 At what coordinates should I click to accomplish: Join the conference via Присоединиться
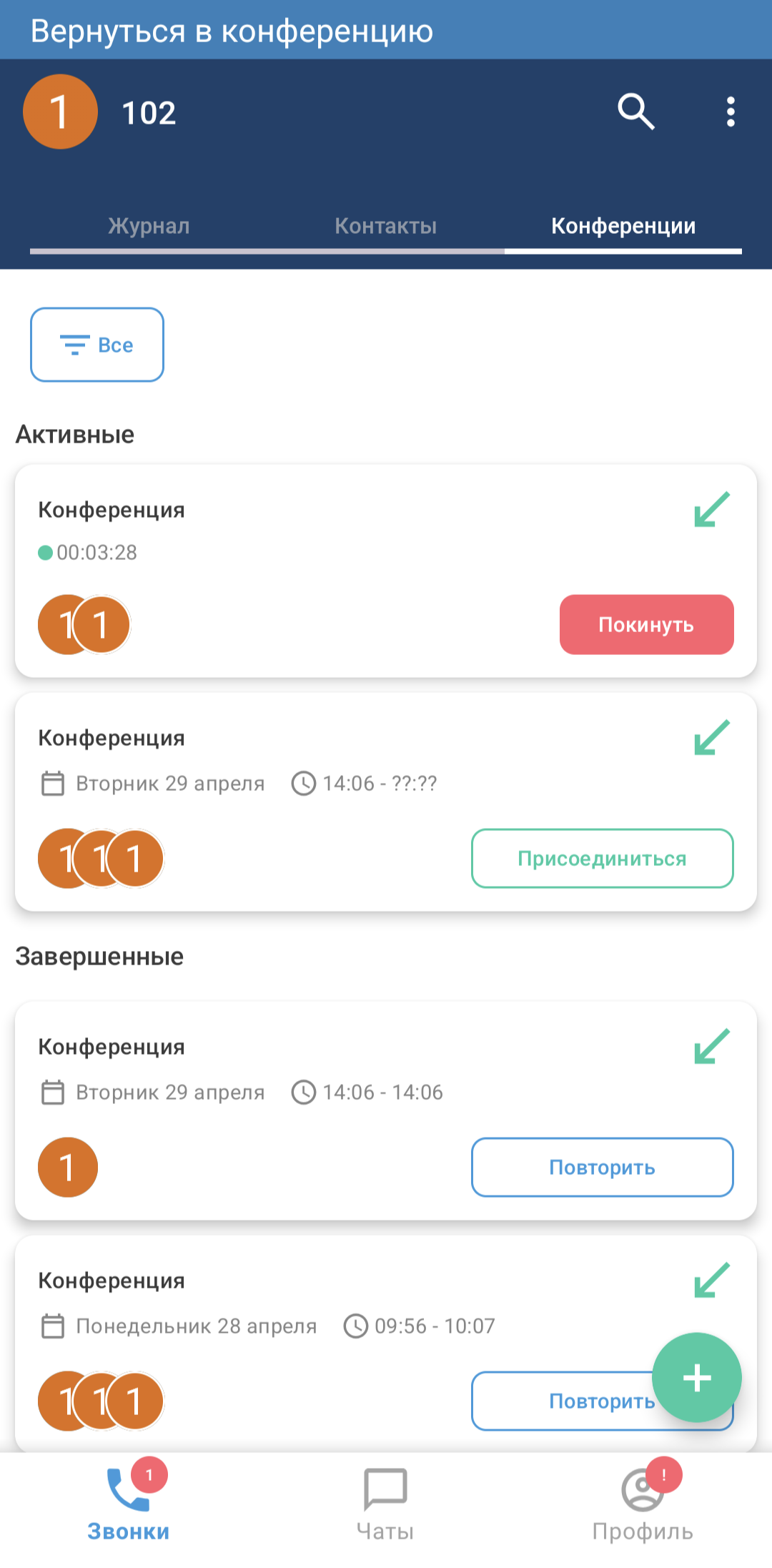602,858
